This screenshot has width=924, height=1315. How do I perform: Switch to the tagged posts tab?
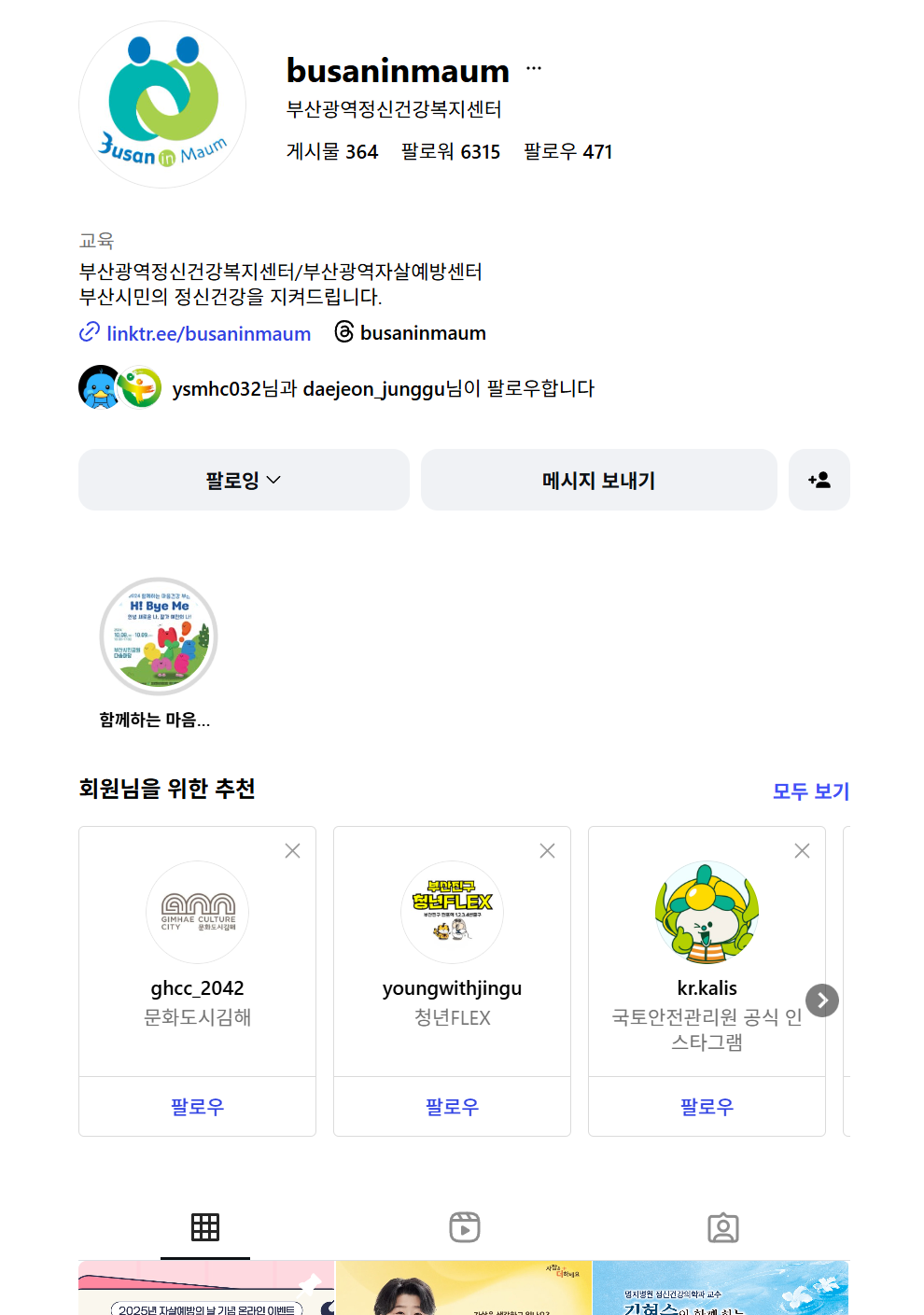(722, 1227)
